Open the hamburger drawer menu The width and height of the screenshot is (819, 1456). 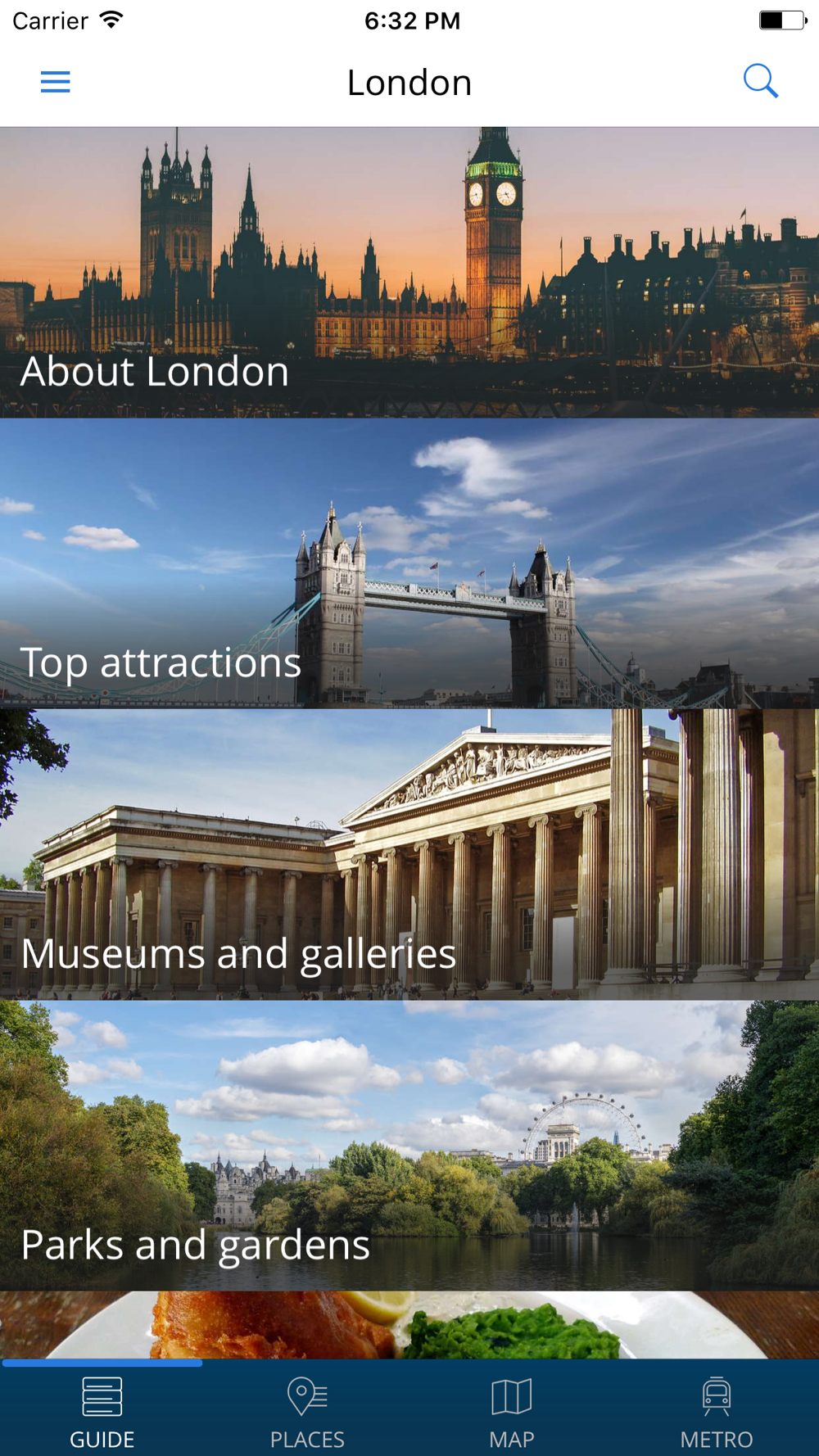[x=56, y=82]
